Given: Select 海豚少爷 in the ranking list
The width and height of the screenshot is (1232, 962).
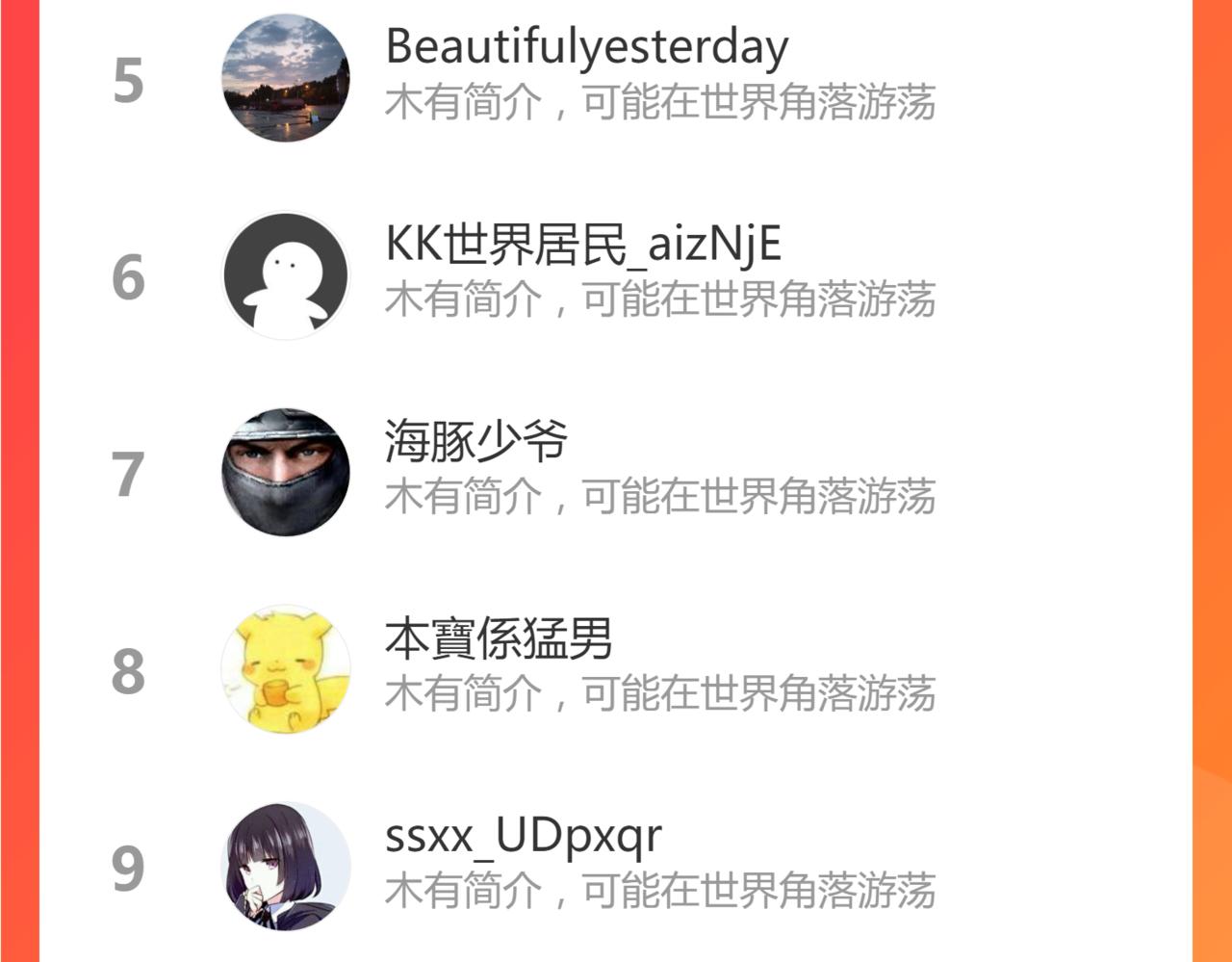Looking at the screenshot, I should (616, 473).
